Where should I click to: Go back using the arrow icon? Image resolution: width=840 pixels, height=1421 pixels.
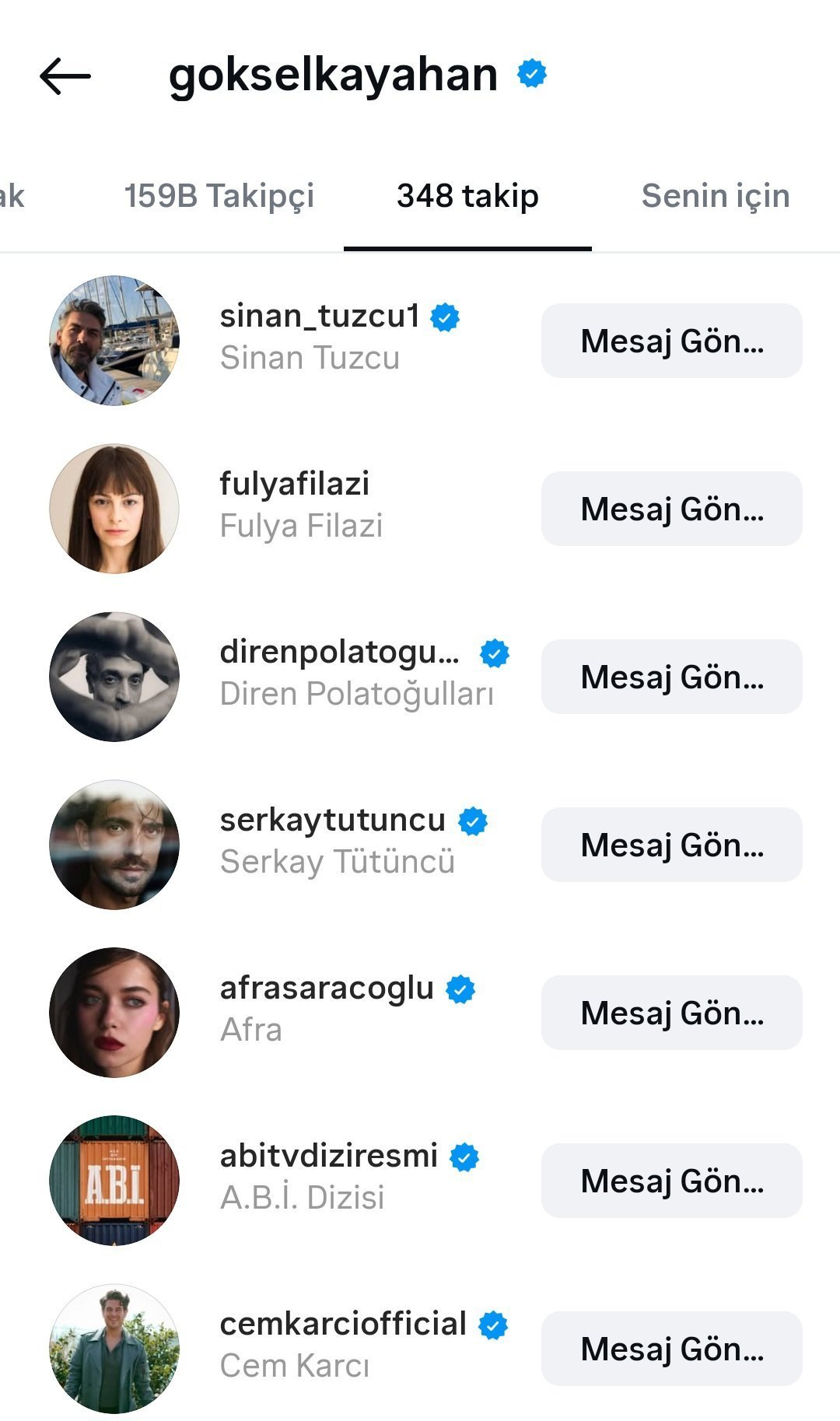point(65,76)
